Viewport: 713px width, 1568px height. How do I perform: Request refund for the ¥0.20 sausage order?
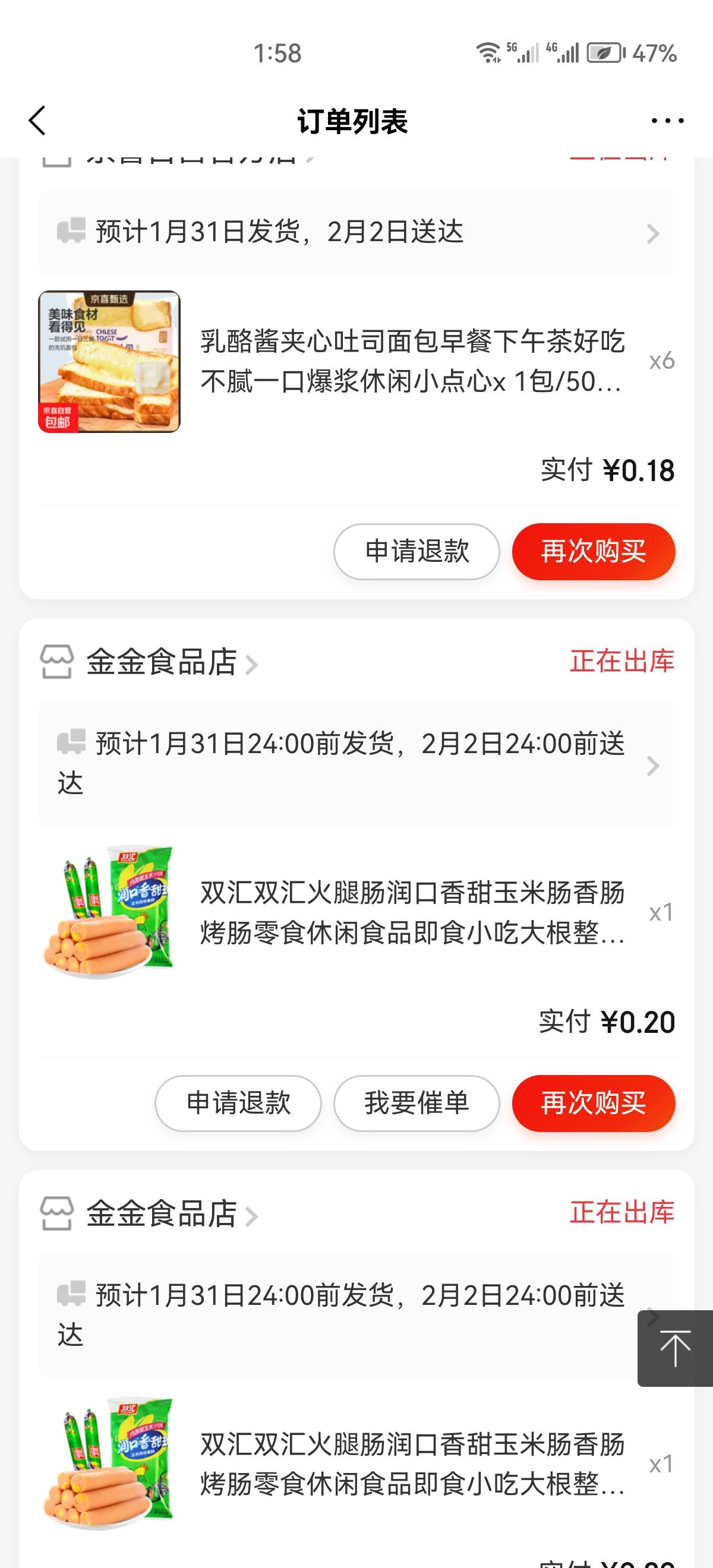pos(238,1103)
